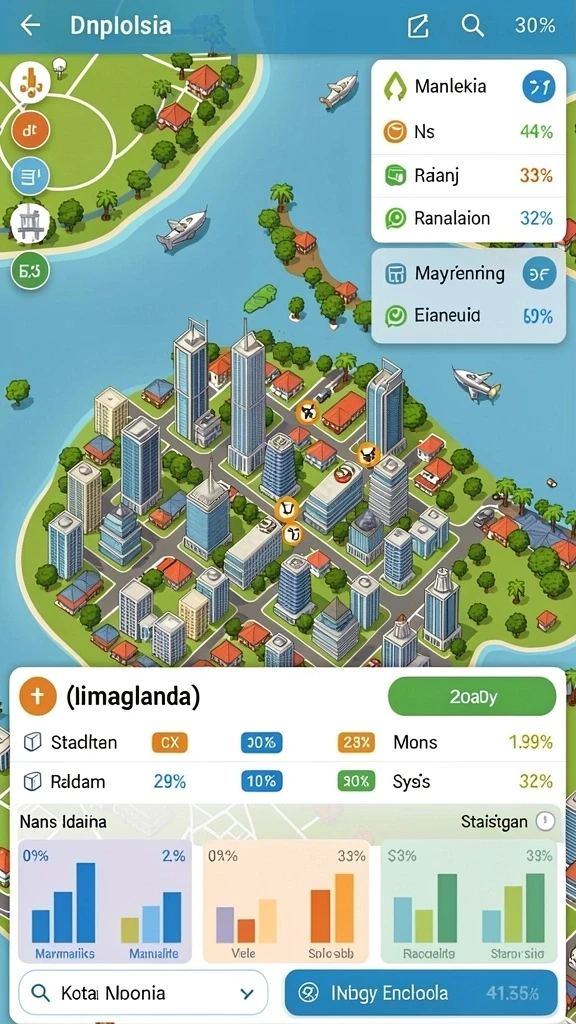Viewport: 576px width, 1024px height.
Task: Go back with the top-left arrow
Action: point(30,25)
